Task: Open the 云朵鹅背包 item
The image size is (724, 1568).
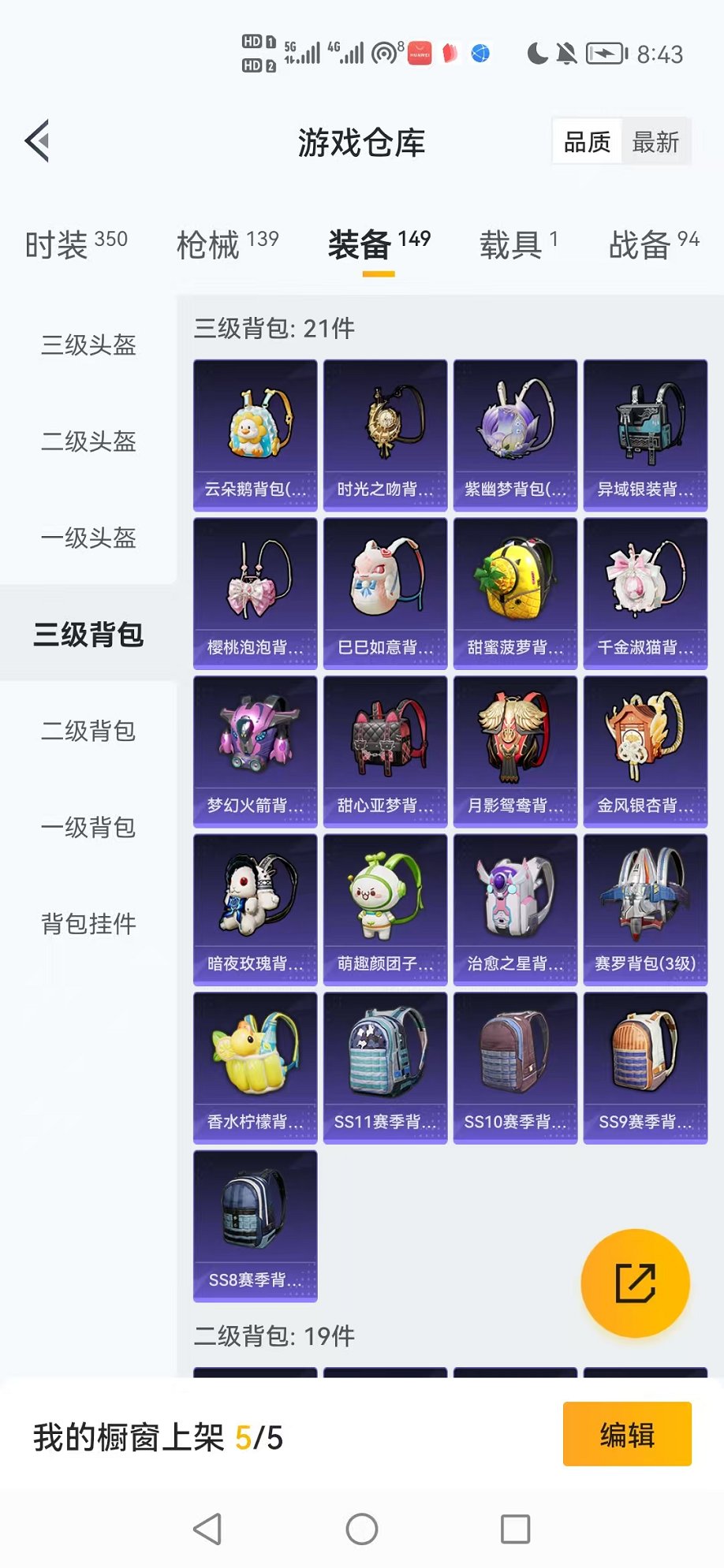Action: 256,435
